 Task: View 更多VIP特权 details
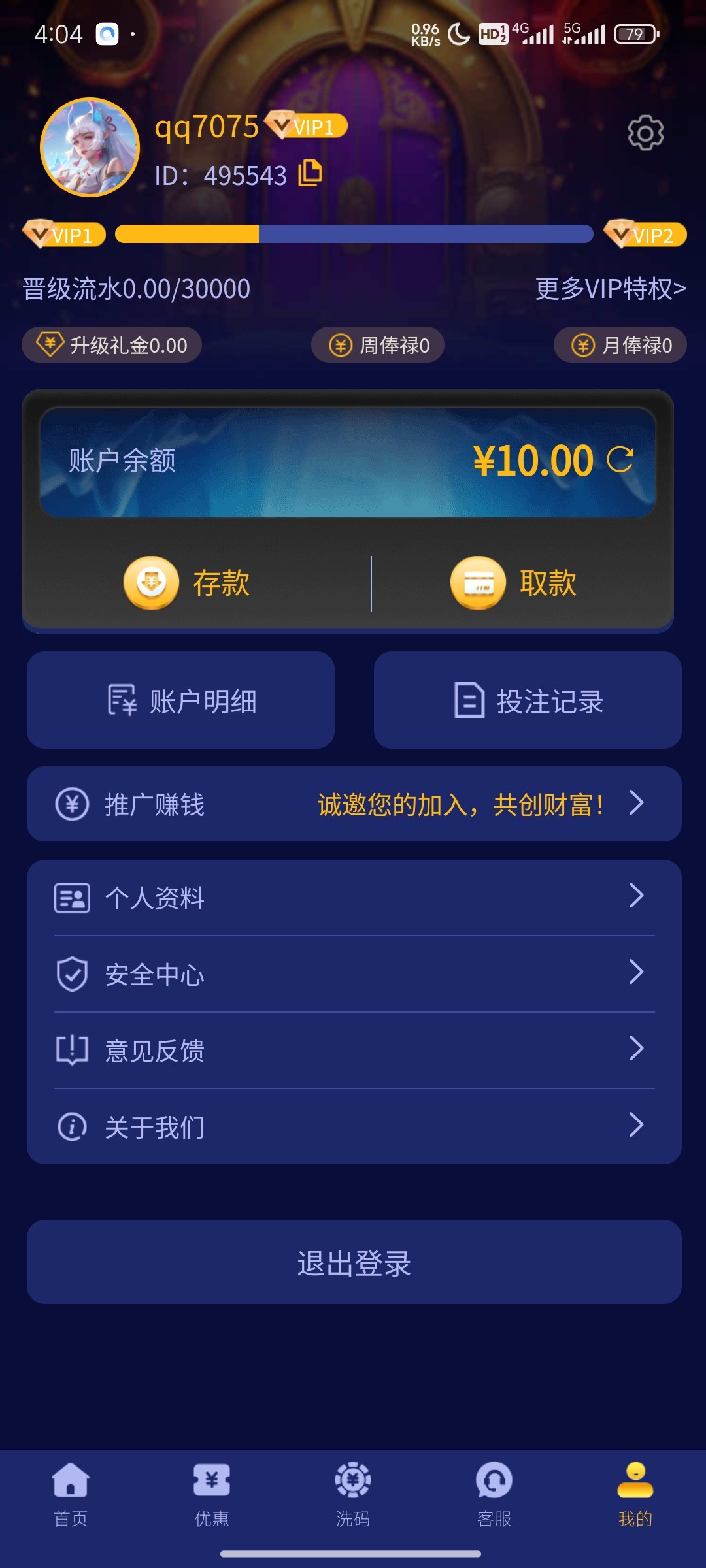[x=611, y=288]
